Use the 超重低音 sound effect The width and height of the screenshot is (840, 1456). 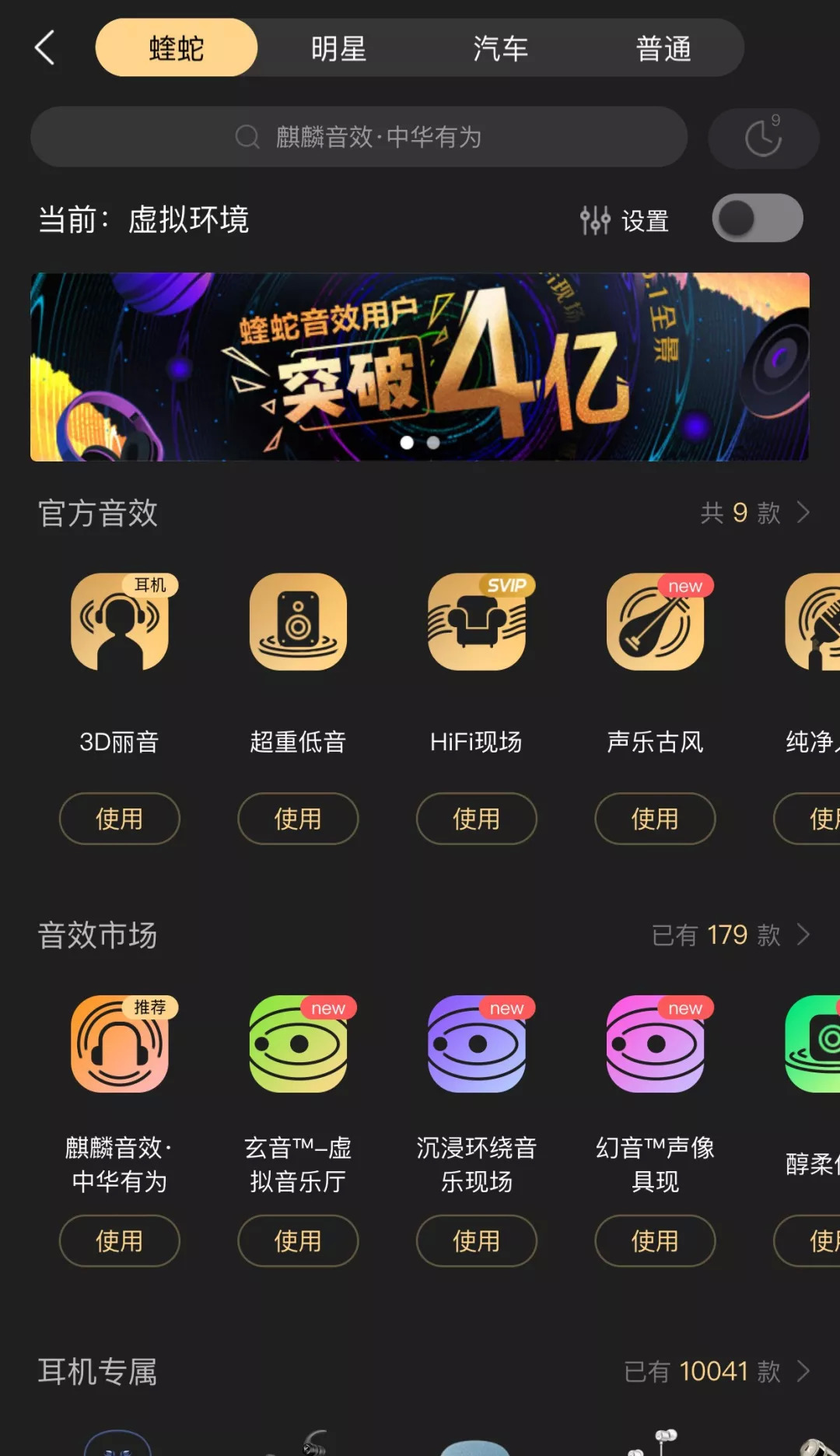click(298, 819)
